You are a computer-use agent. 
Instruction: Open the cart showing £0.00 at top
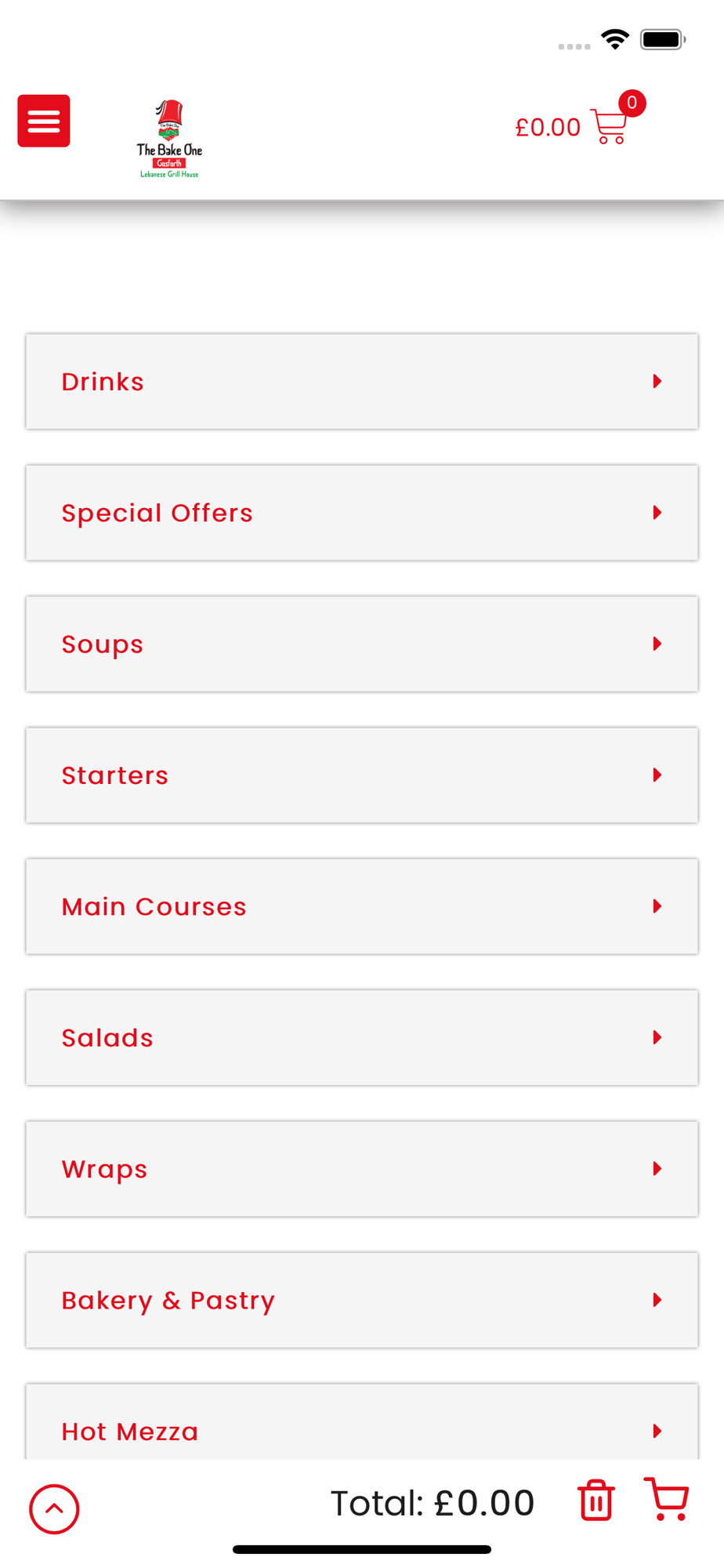[x=580, y=123]
